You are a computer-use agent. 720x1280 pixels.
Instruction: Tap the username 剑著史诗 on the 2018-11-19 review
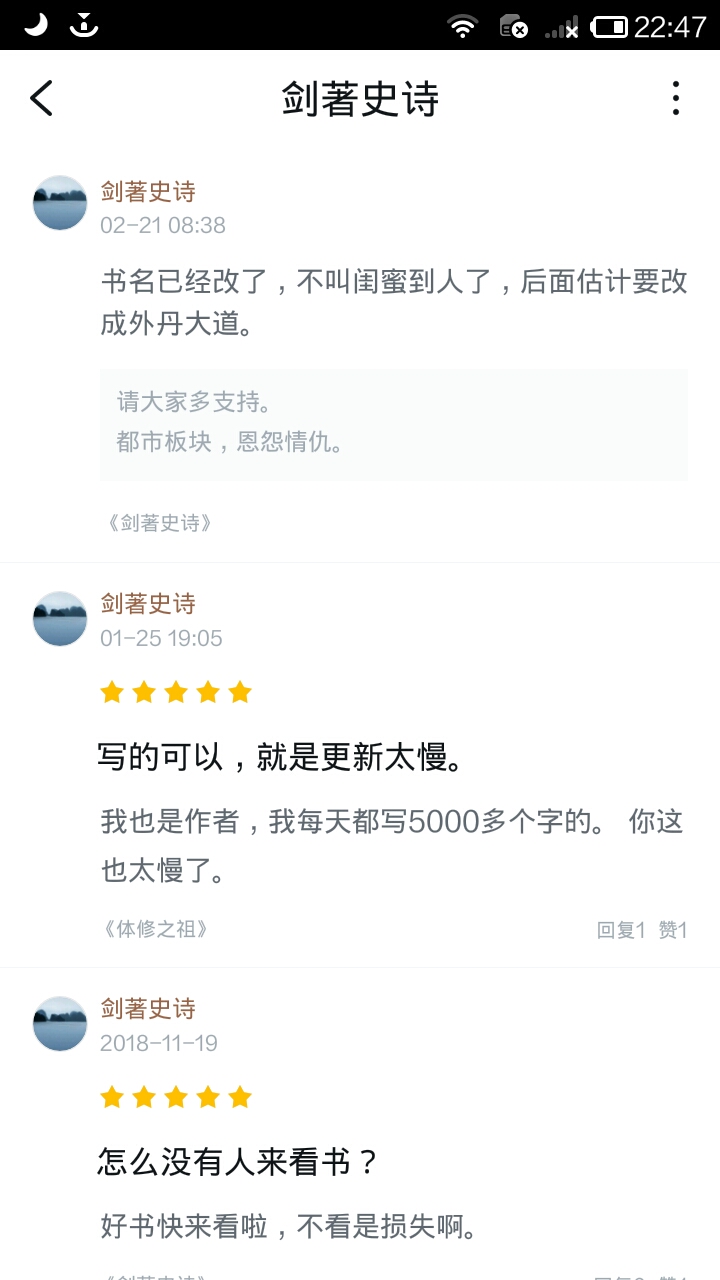click(148, 1009)
